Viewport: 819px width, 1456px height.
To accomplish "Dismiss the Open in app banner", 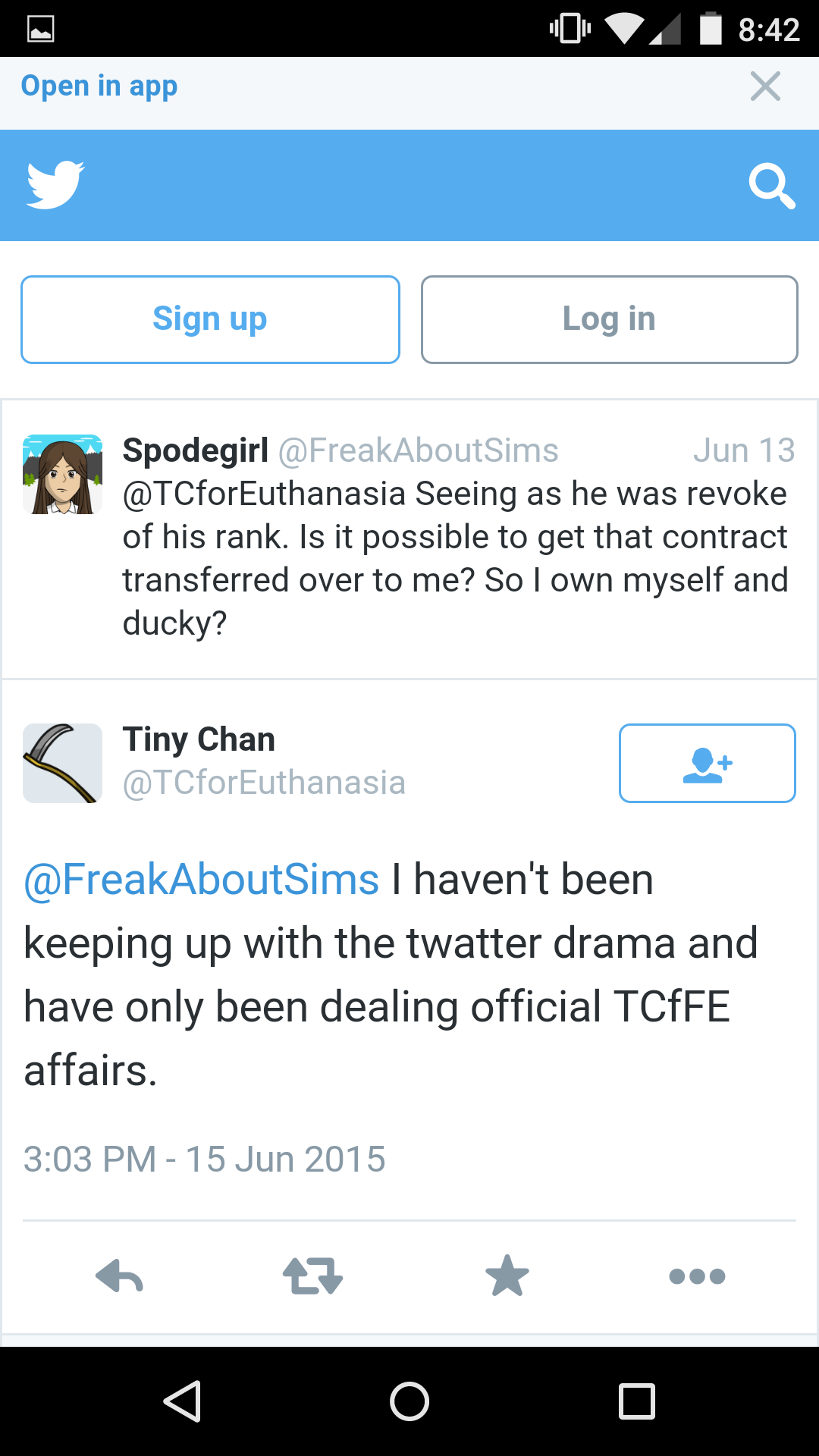I will (x=765, y=86).
